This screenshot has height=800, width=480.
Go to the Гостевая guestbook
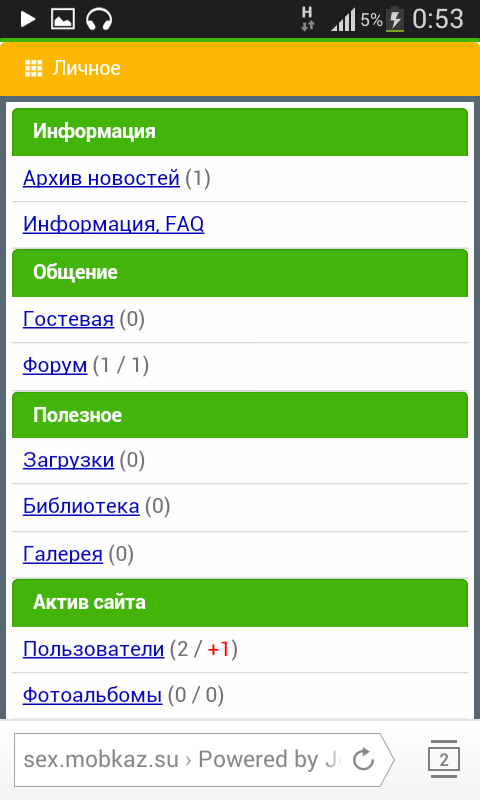[x=68, y=319]
